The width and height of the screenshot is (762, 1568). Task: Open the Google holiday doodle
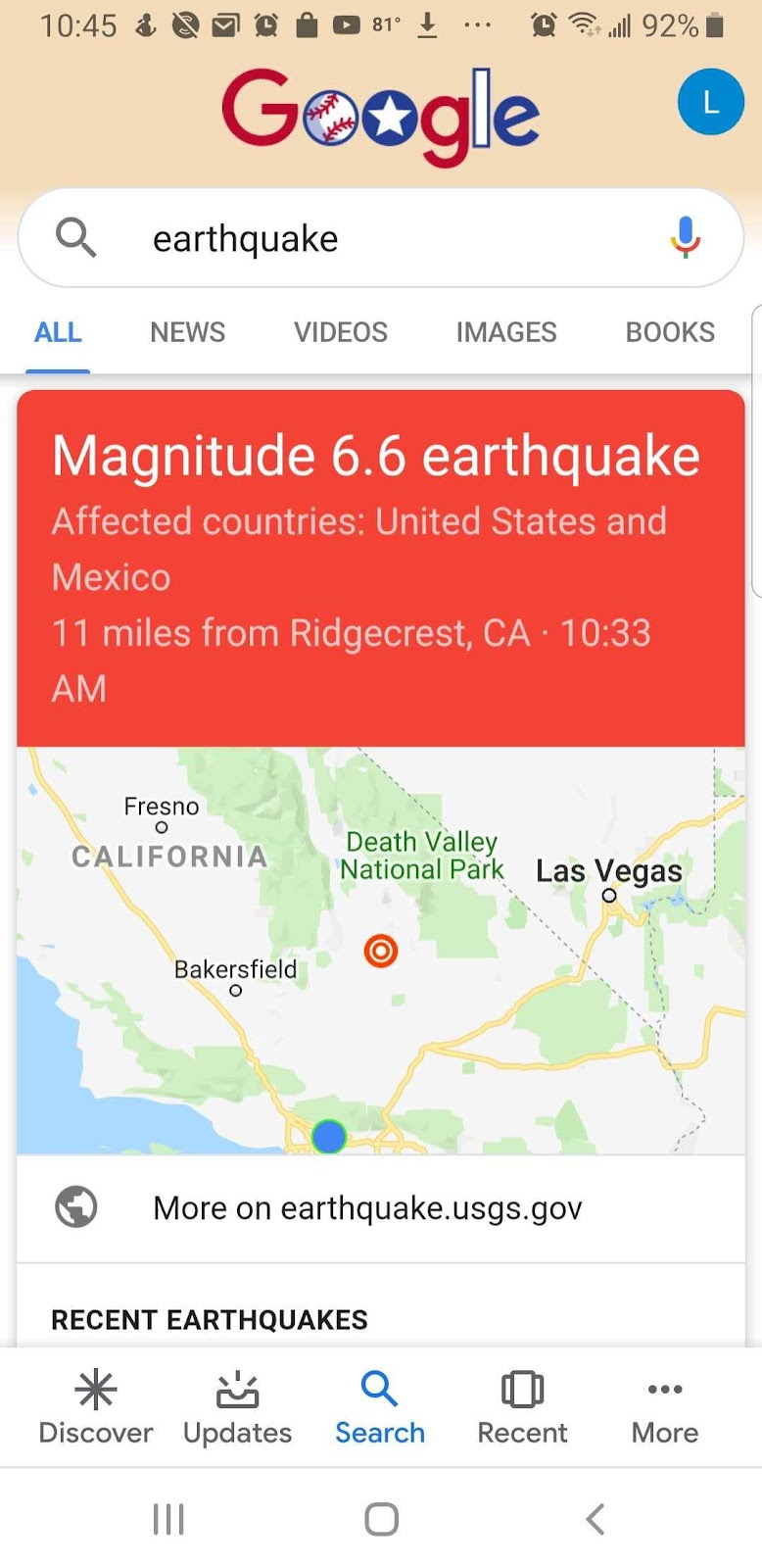380,116
